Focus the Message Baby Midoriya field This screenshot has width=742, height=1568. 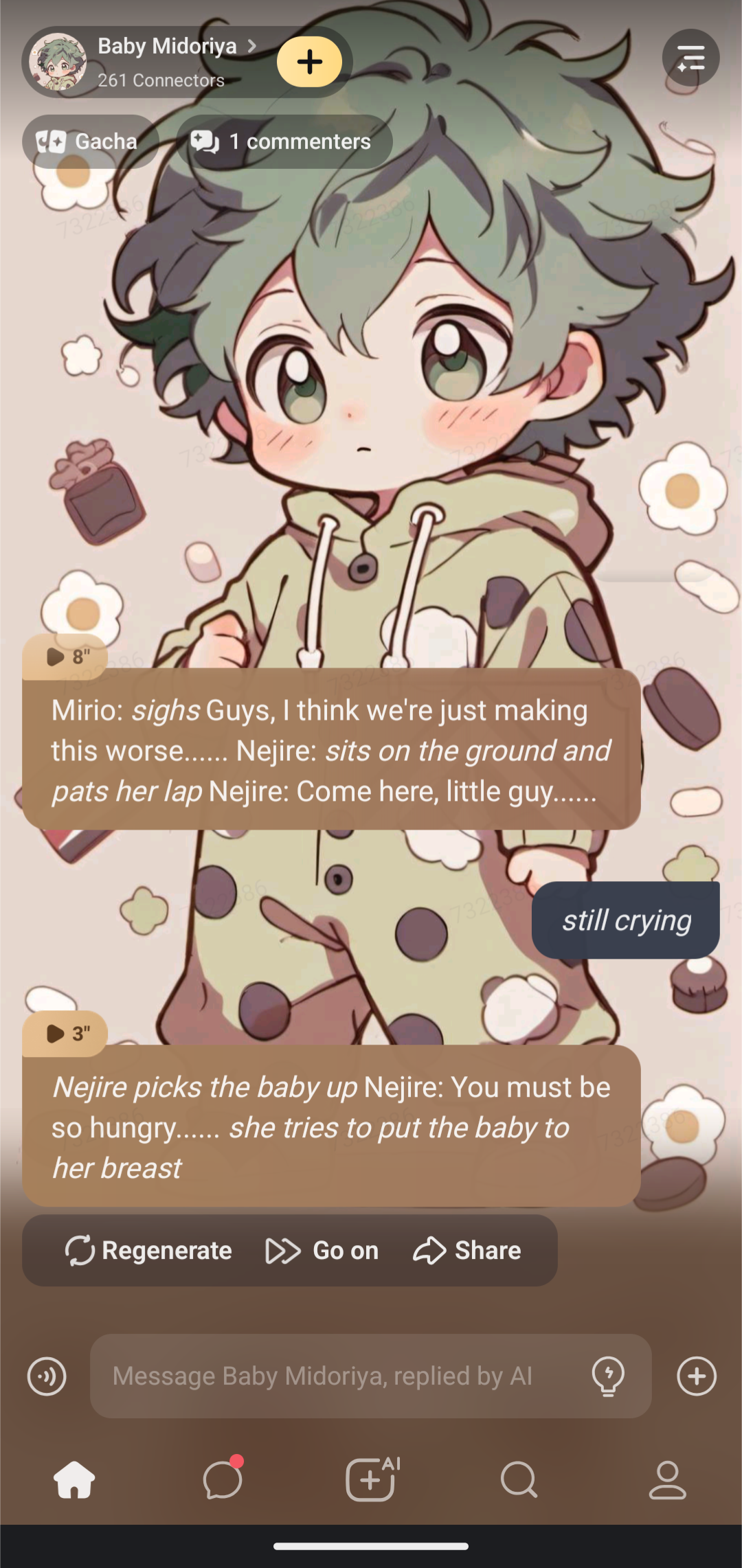[x=337, y=1376]
